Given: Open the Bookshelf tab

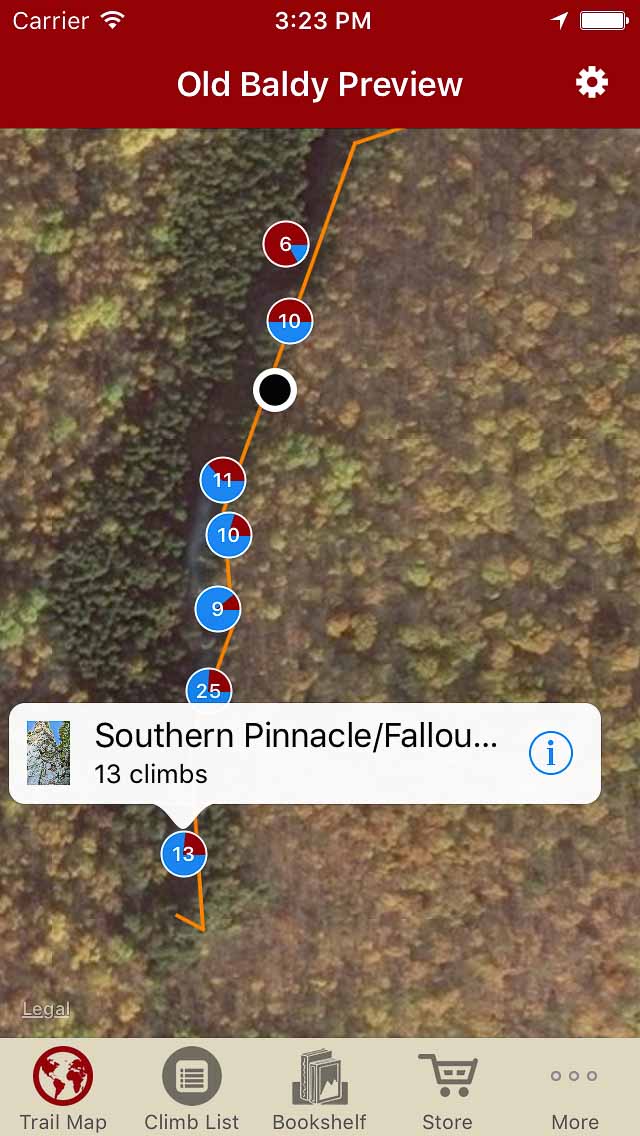Looking at the screenshot, I should pos(320,1088).
